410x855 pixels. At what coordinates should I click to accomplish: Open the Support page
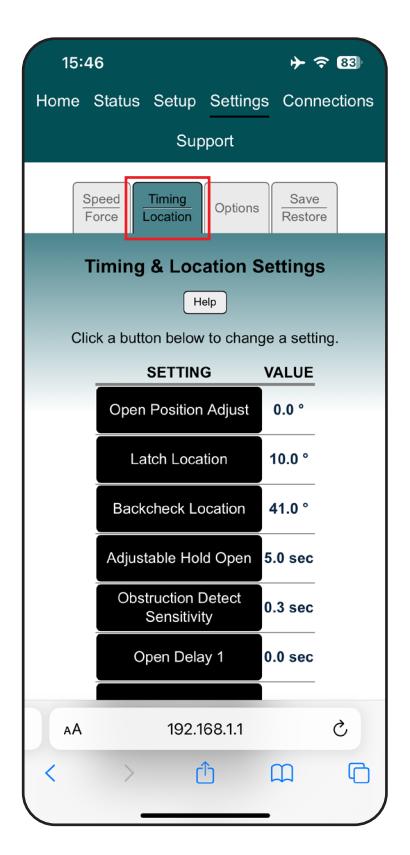205,141
